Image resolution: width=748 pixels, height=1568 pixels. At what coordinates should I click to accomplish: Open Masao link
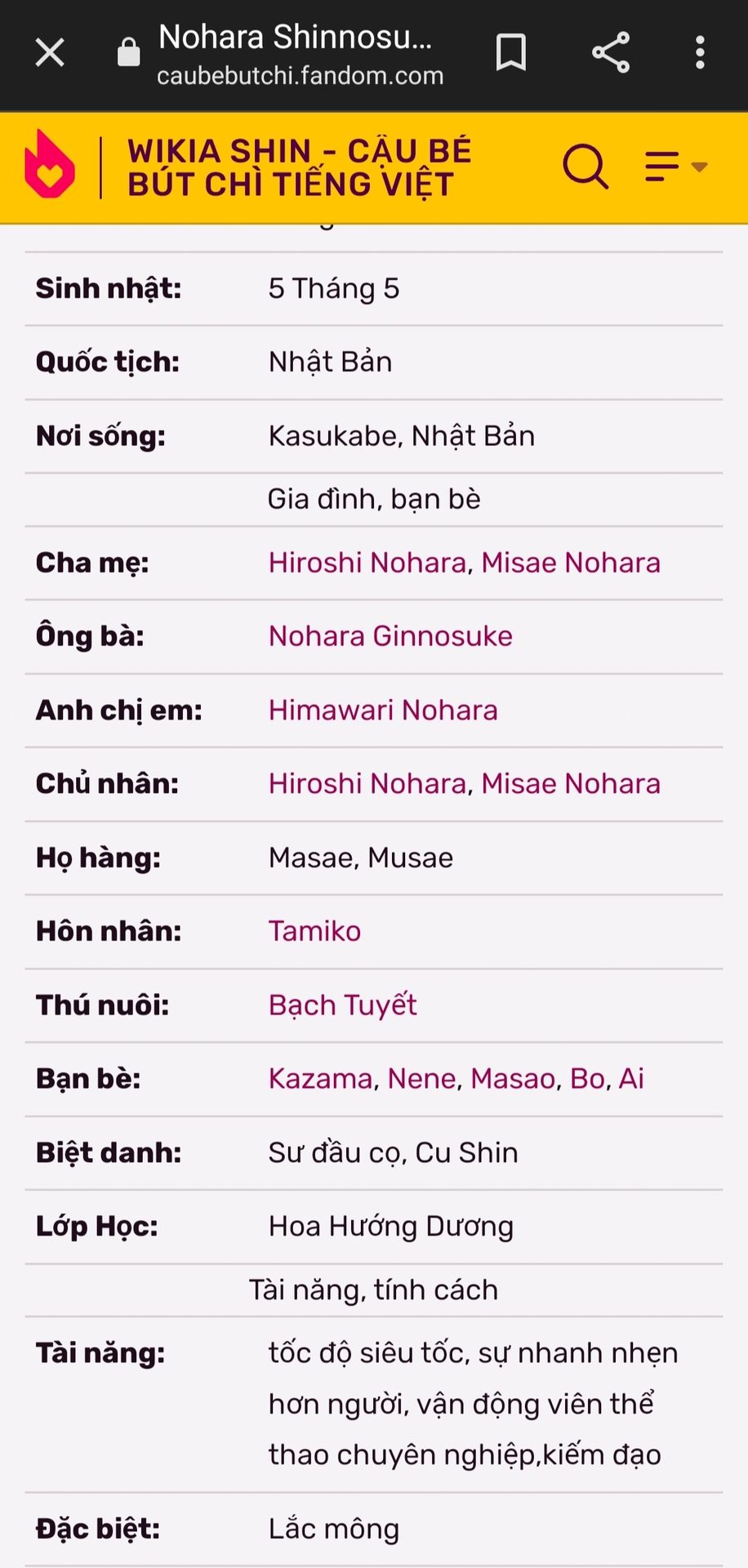pyautogui.click(x=513, y=1079)
